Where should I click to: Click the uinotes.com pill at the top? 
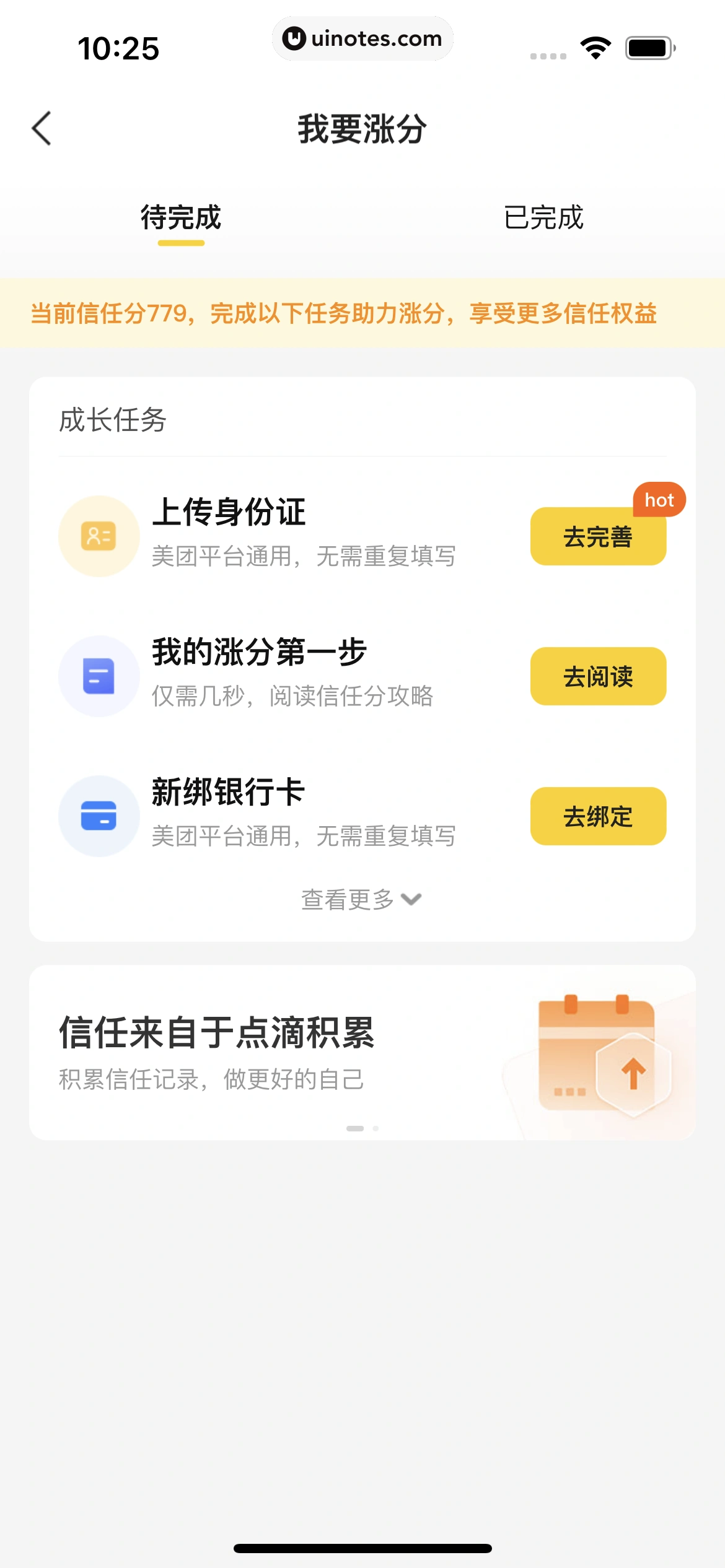[x=362, y=38]
